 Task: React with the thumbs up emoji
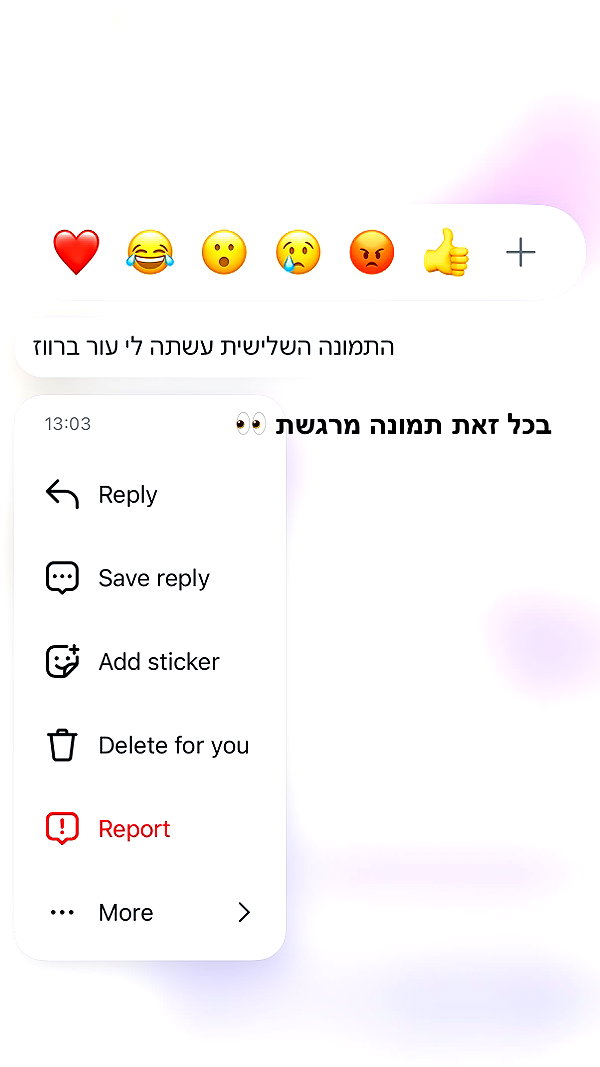pos(446,252)
